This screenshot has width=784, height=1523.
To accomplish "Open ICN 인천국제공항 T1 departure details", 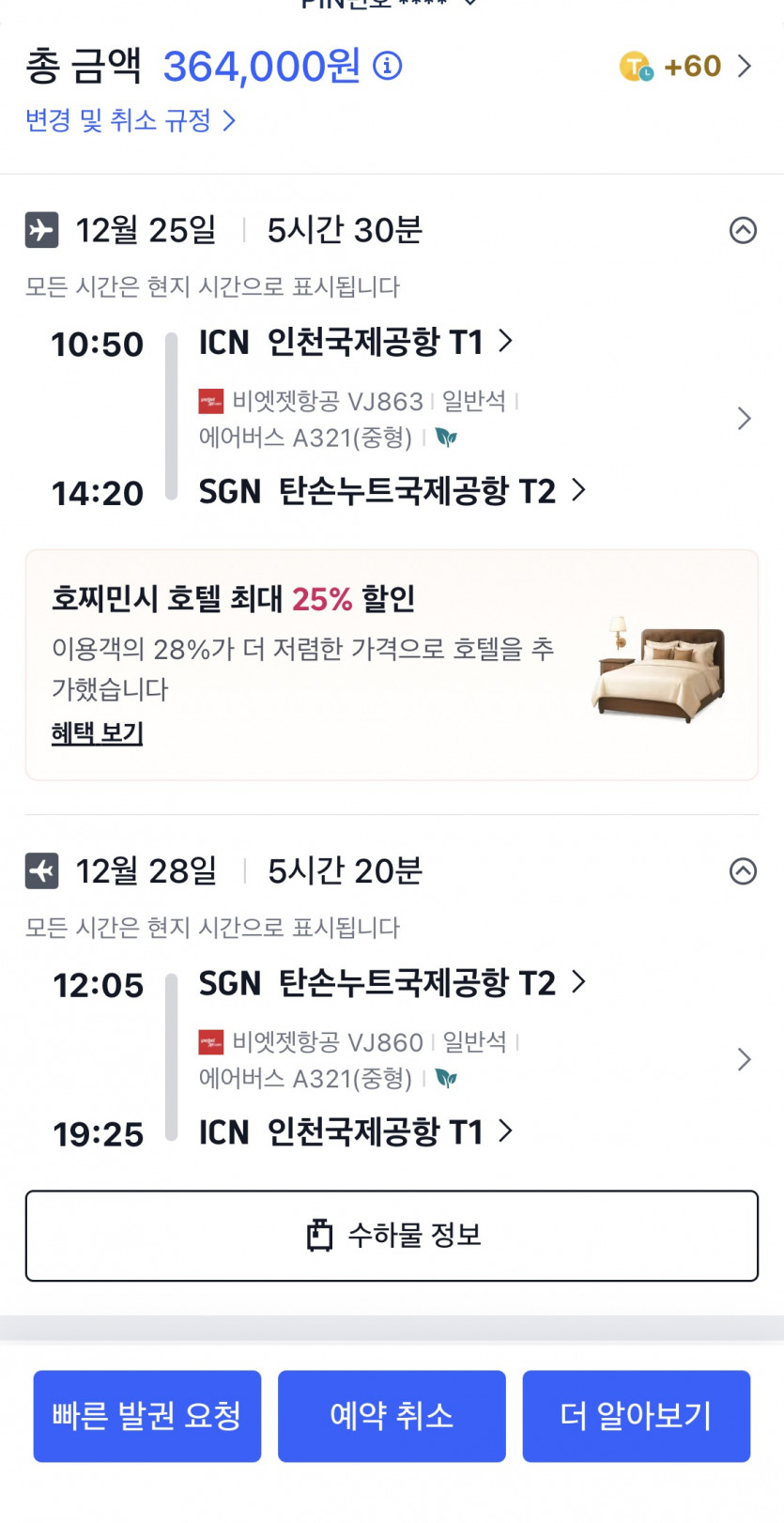I will tap(355, 342).
